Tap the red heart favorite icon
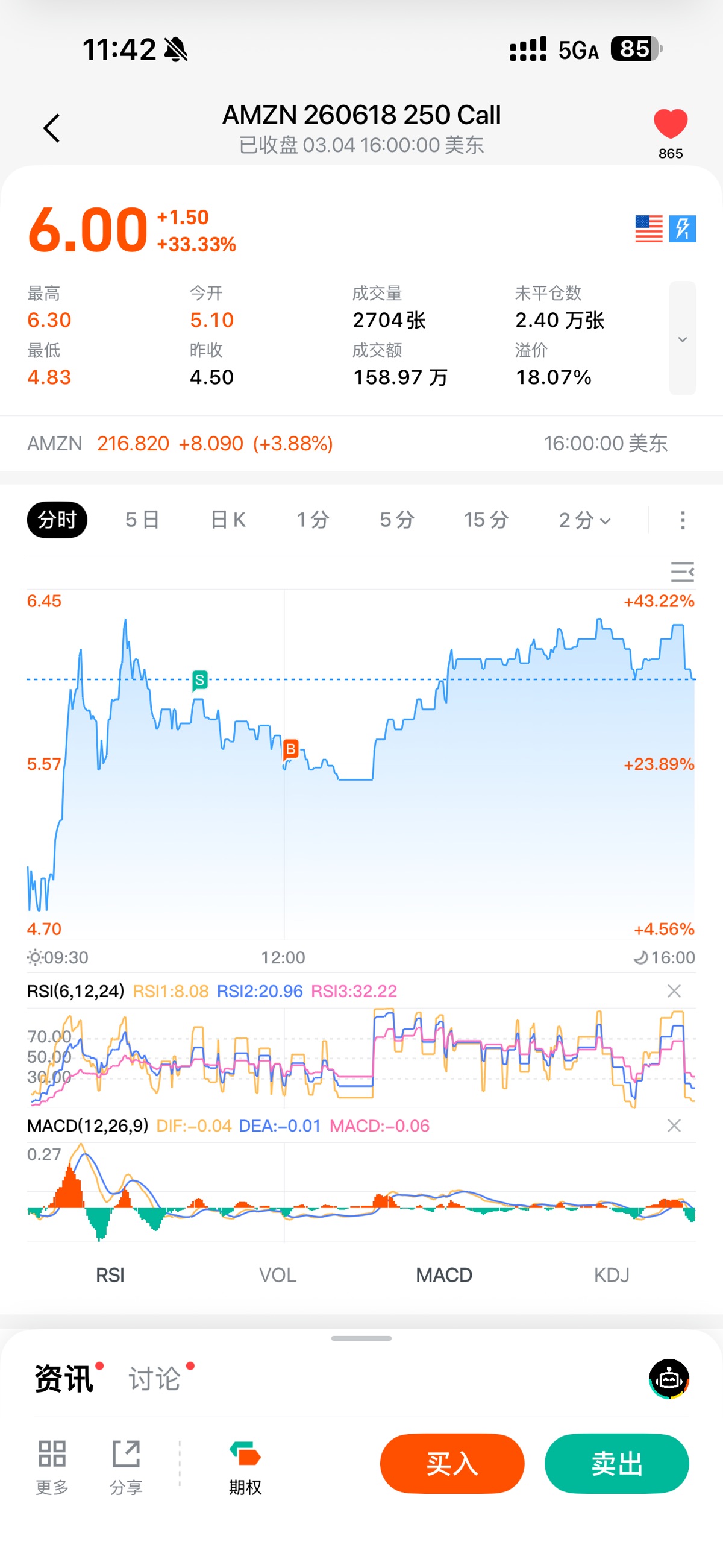Viewport: 723px width, 1568px height. point(670,124)
